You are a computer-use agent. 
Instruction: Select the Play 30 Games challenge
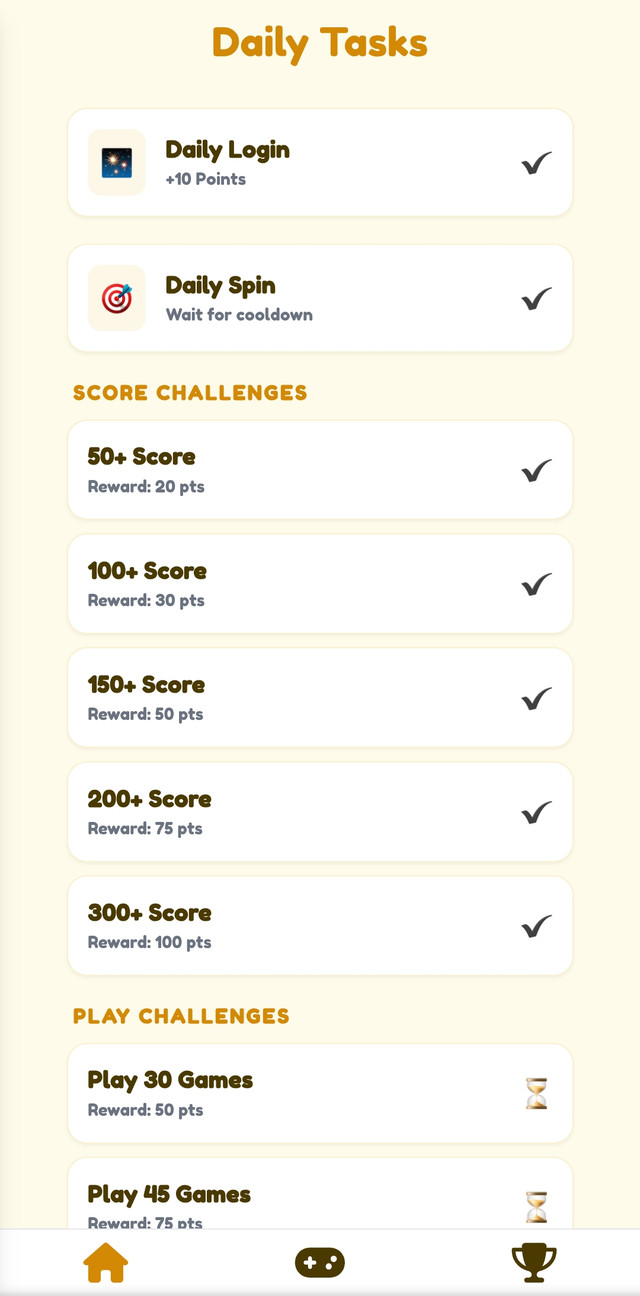(320, 1093)
